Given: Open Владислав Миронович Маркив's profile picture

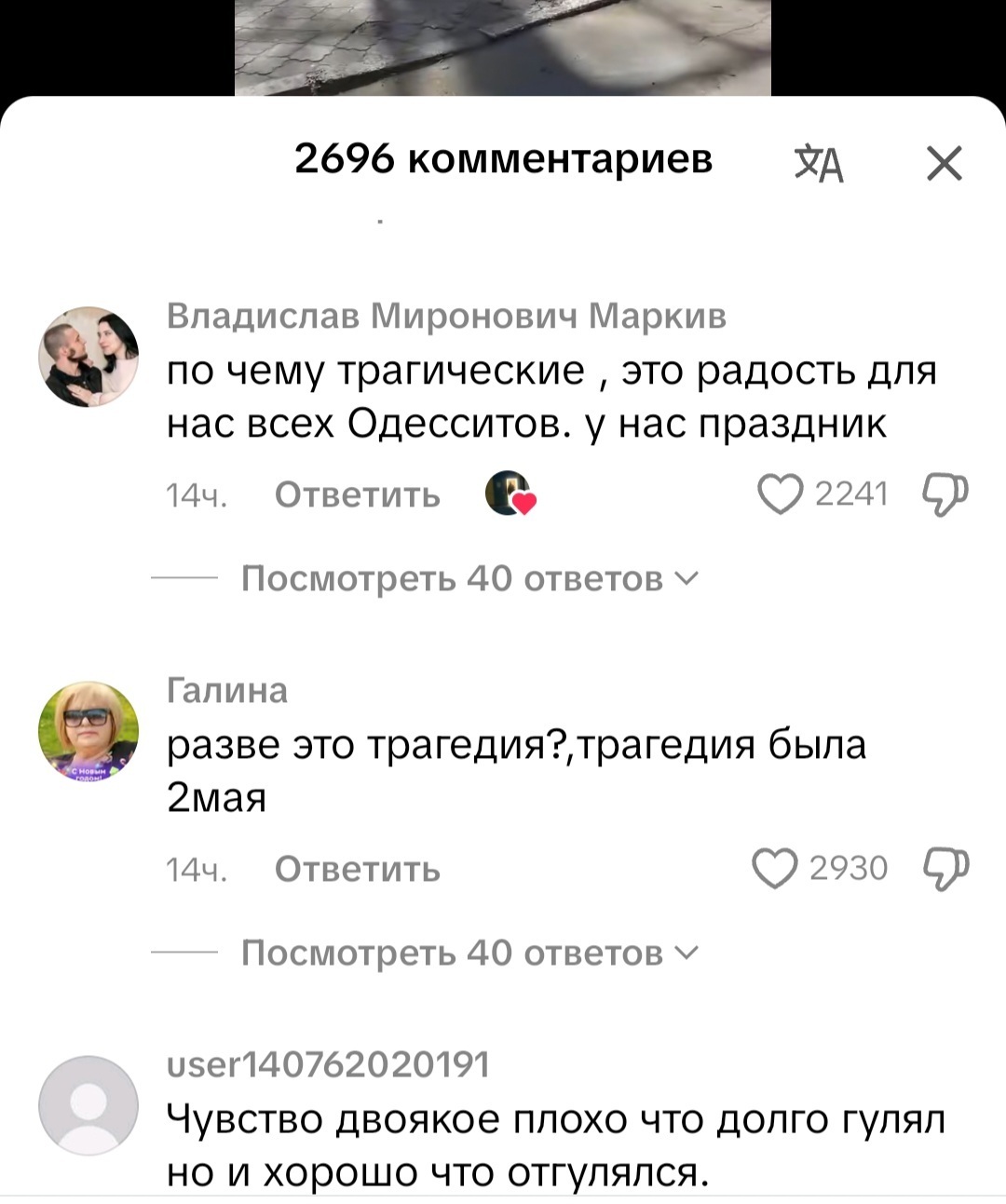Looking at the screenshot, I should click(x=88, y=357).
